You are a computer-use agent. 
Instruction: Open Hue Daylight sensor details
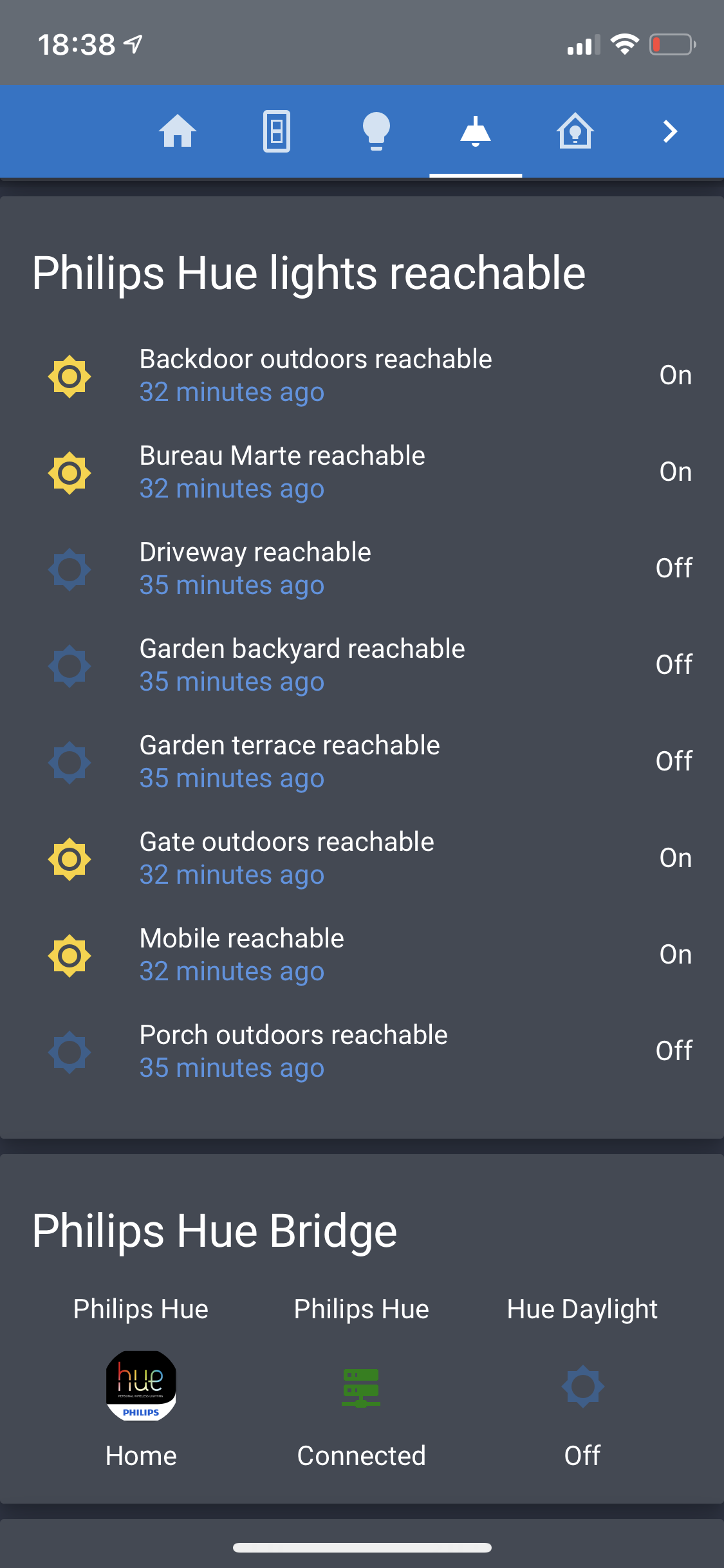pyautogui.click(x=582, y=1387)
